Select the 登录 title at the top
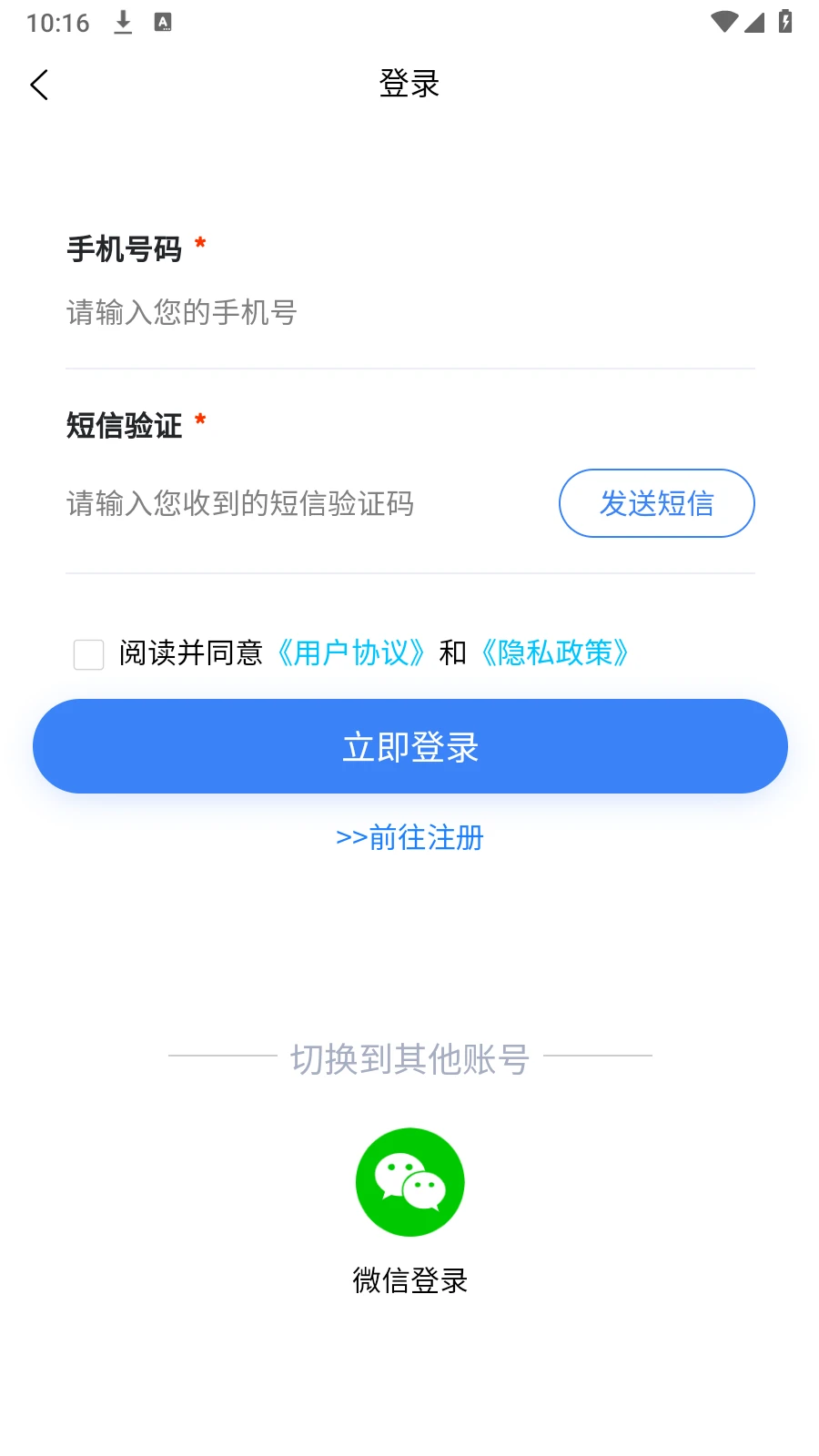The width and height of the screenshot is (819, 1456). pyautogui.click(x=409, y=84)
